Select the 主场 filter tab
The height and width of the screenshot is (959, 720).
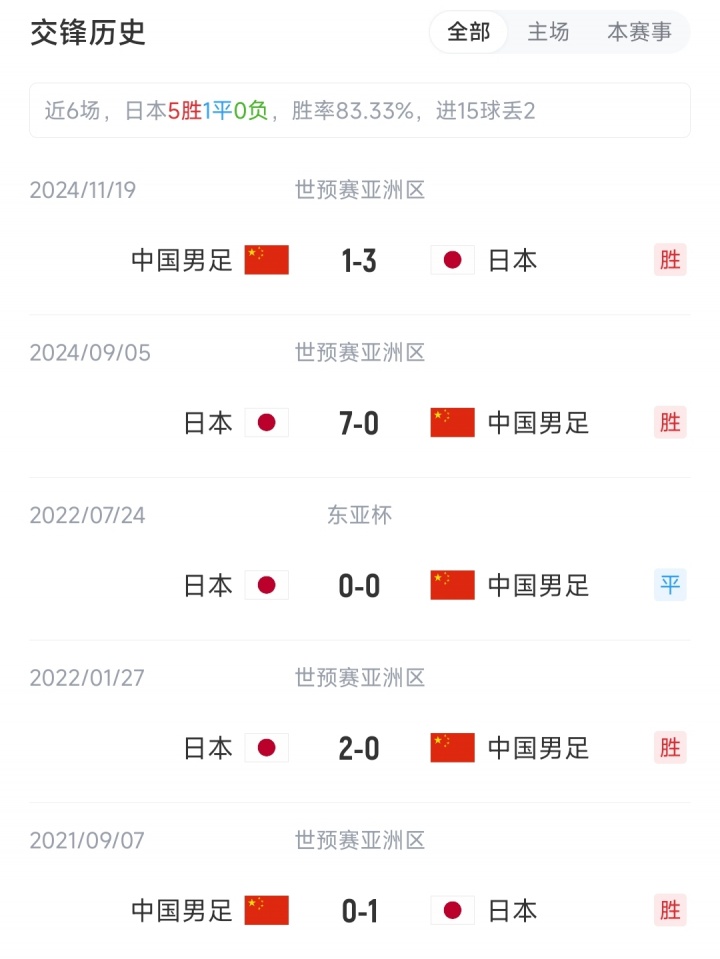click(x=548, y=32)
